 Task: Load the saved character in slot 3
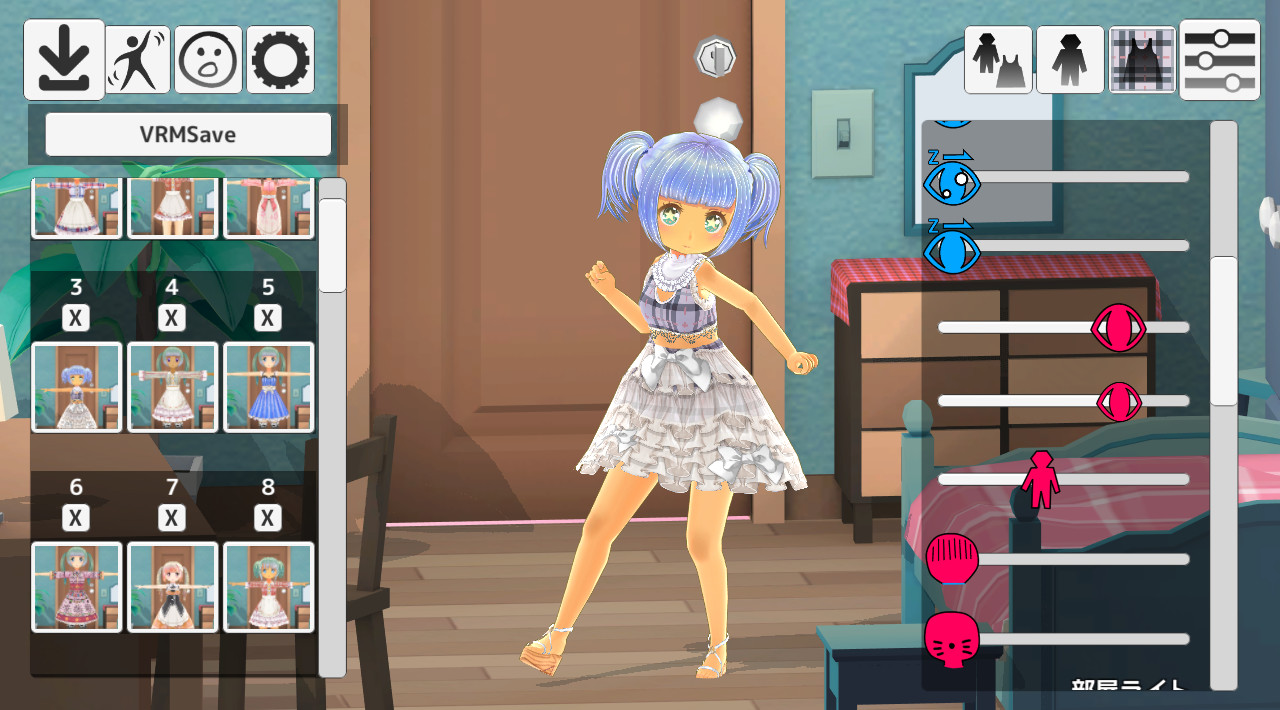coord(77,387)
